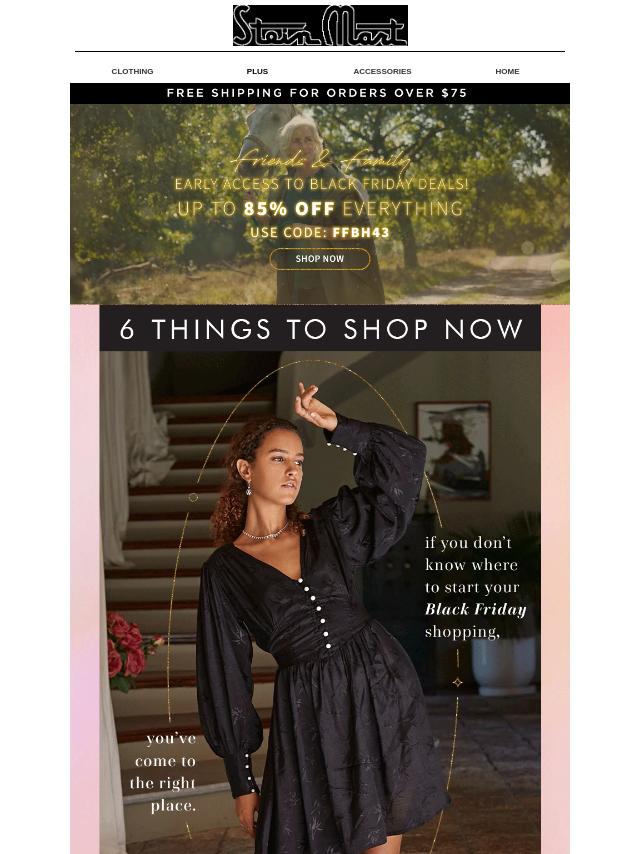This screenshot has height=854, width=640.
Task: Open the Plus category link
Action: (257, 71)
